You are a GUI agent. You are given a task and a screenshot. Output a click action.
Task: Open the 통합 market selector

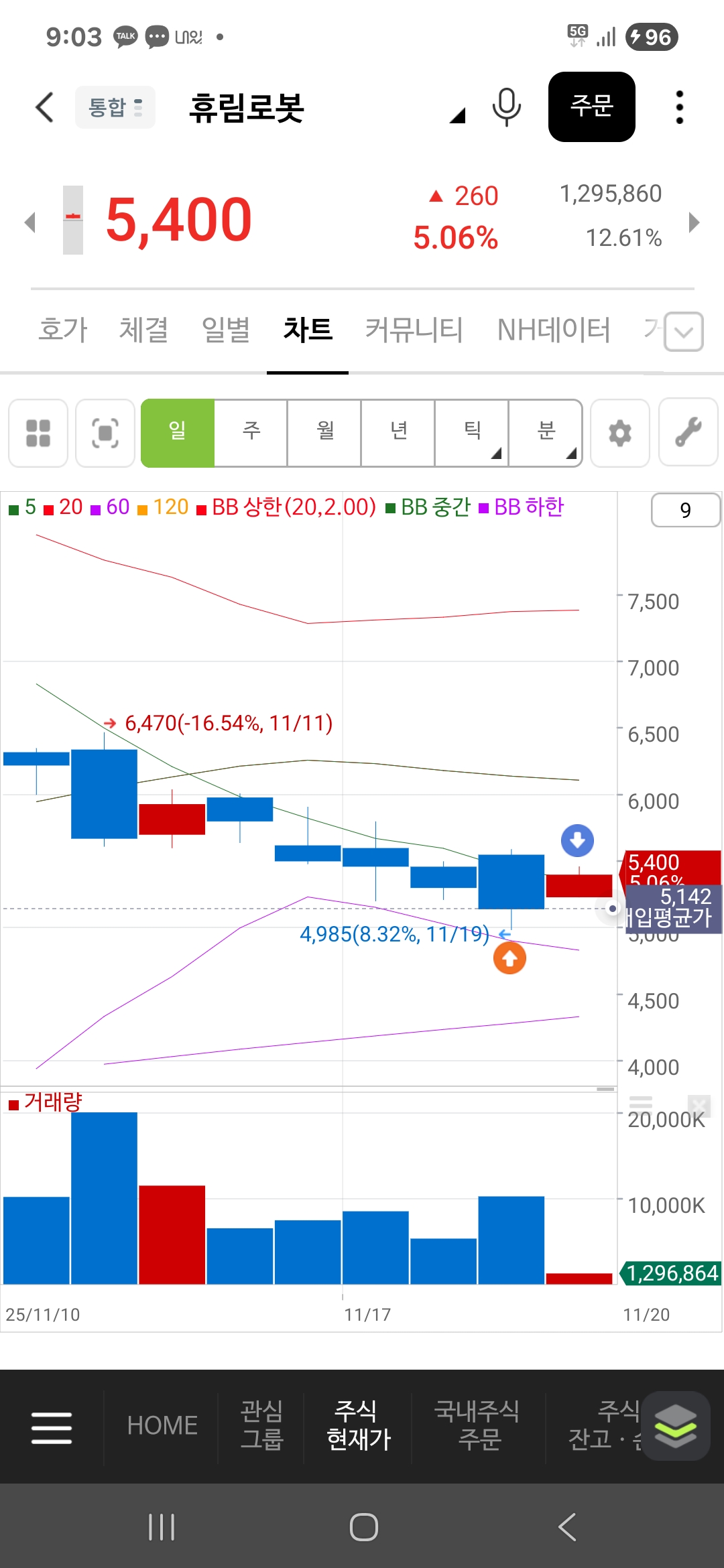(115, 107)
